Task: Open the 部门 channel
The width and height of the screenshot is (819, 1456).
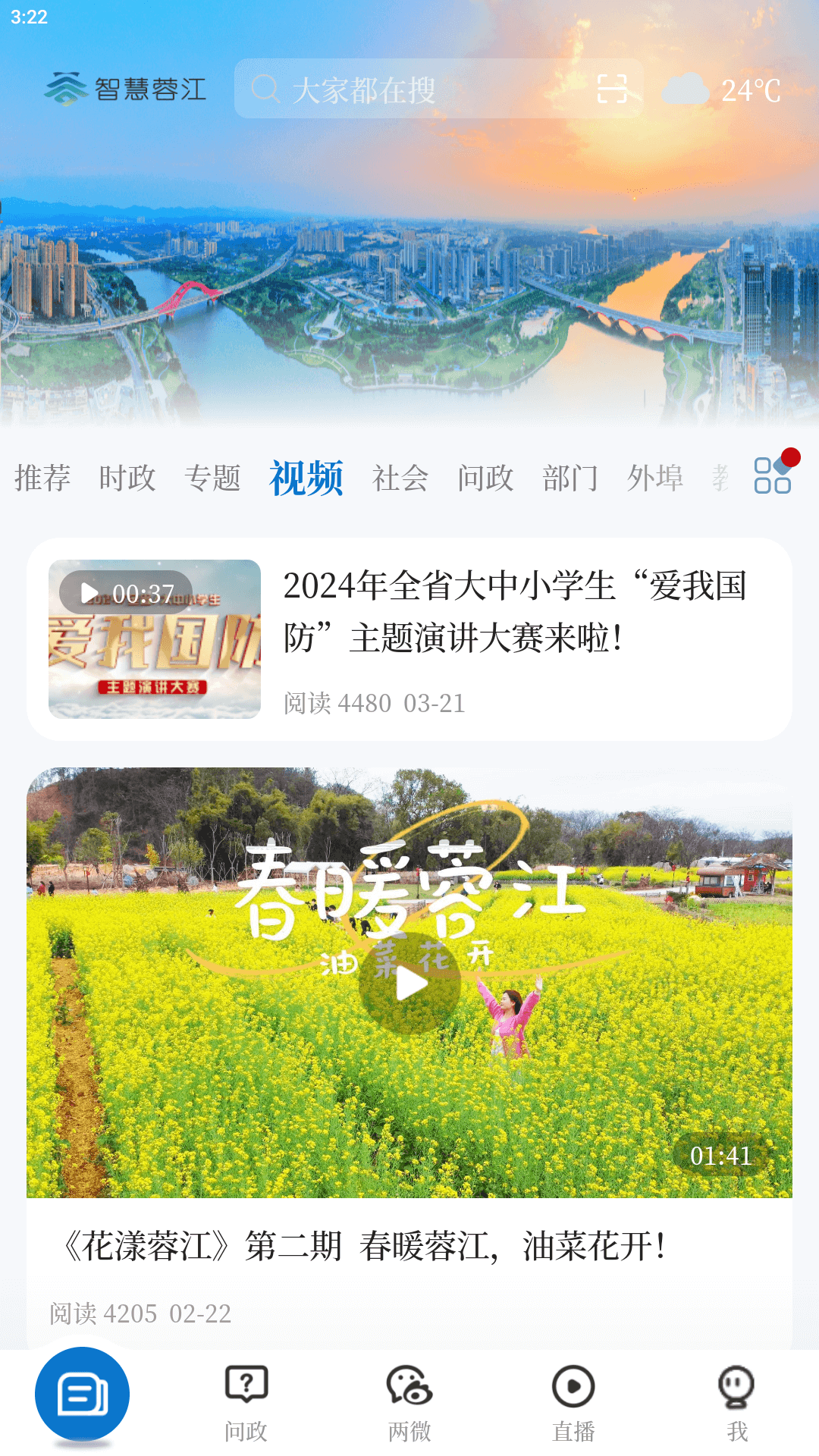Action: (x=571, y=477)
